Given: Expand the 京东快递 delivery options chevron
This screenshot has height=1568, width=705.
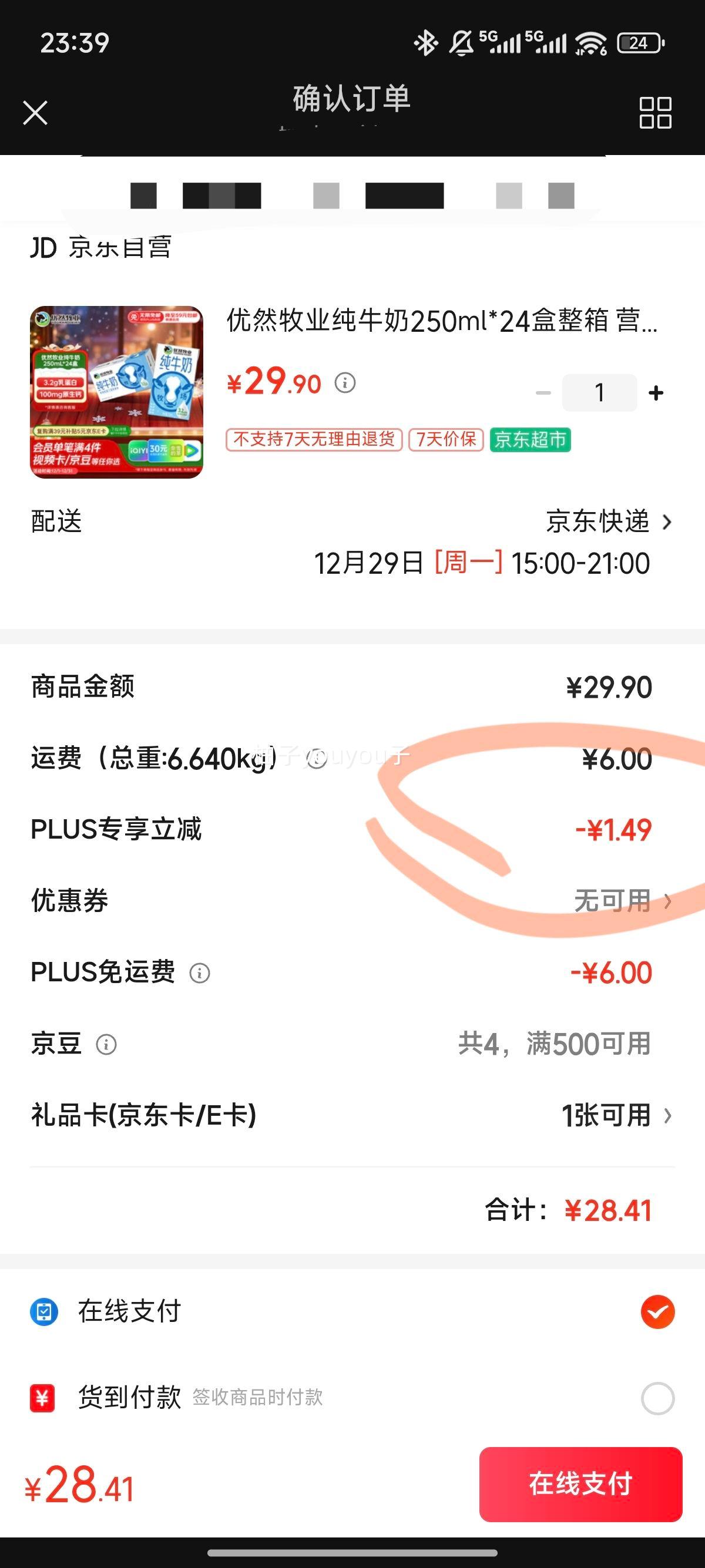Looking at the screenshot, I should (669, 521).
